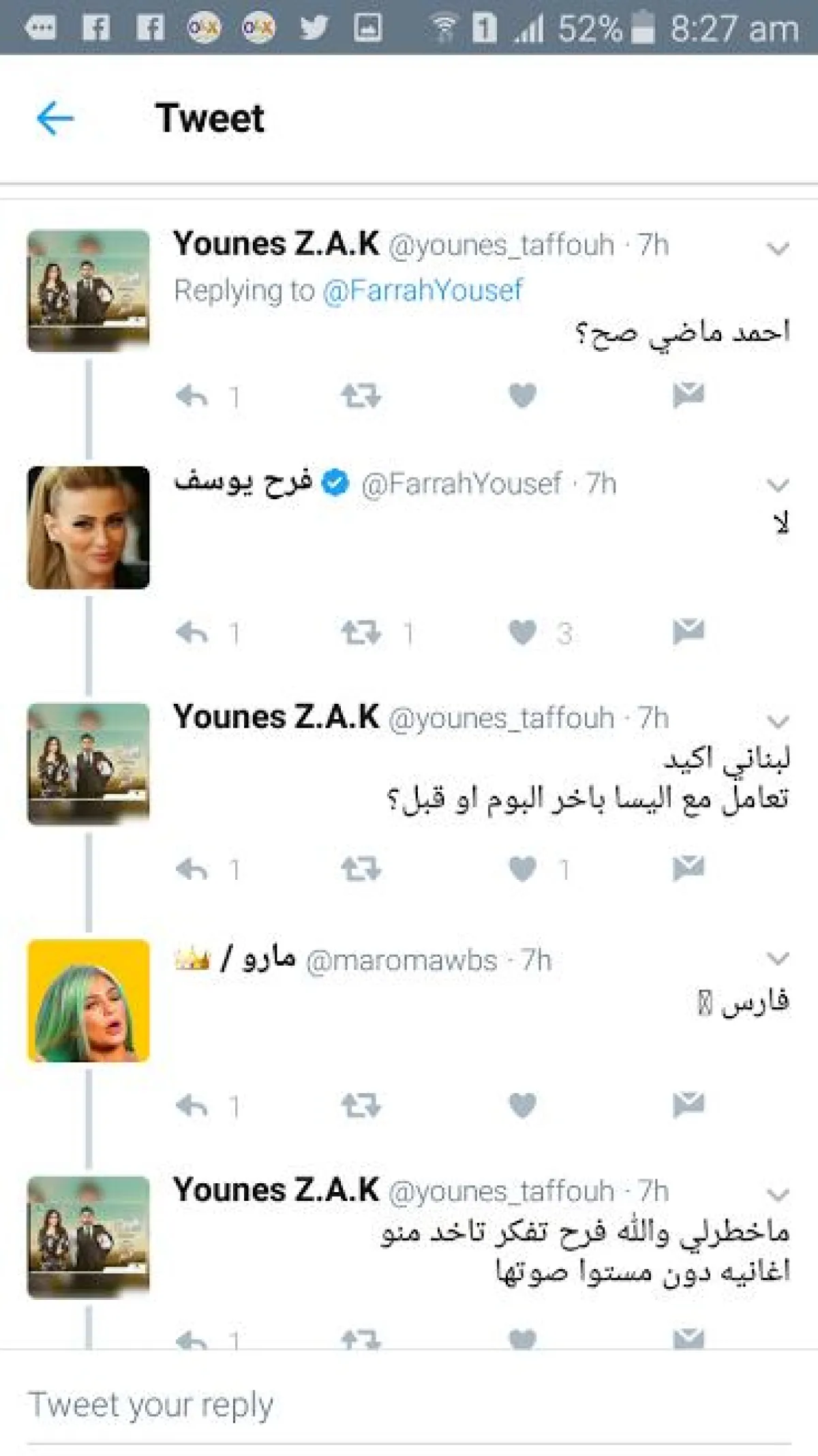This screenshot has height=1456, width=818.
Task: Send the first Younes tweet via direct message
Action: coord(688,395)
